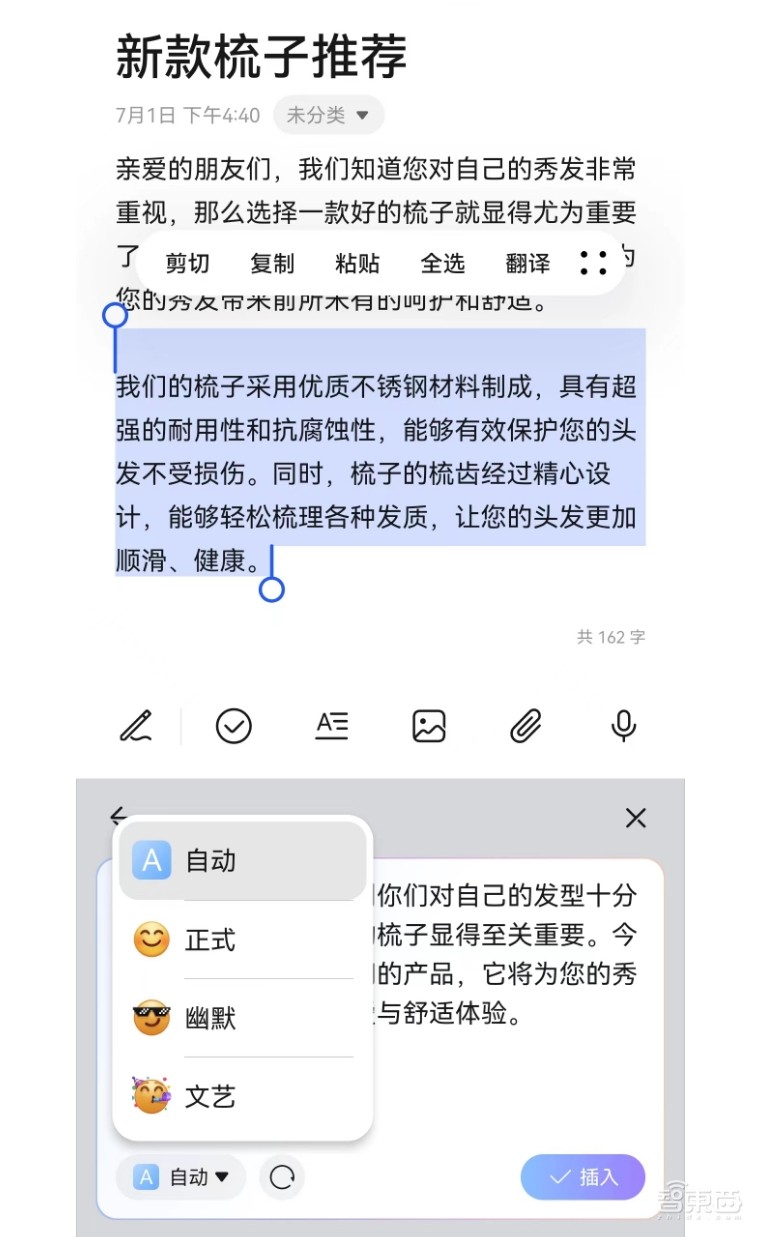760x1237 pixels.
Task: Attach a file with the paperclip icon
Action: (525, 726)
